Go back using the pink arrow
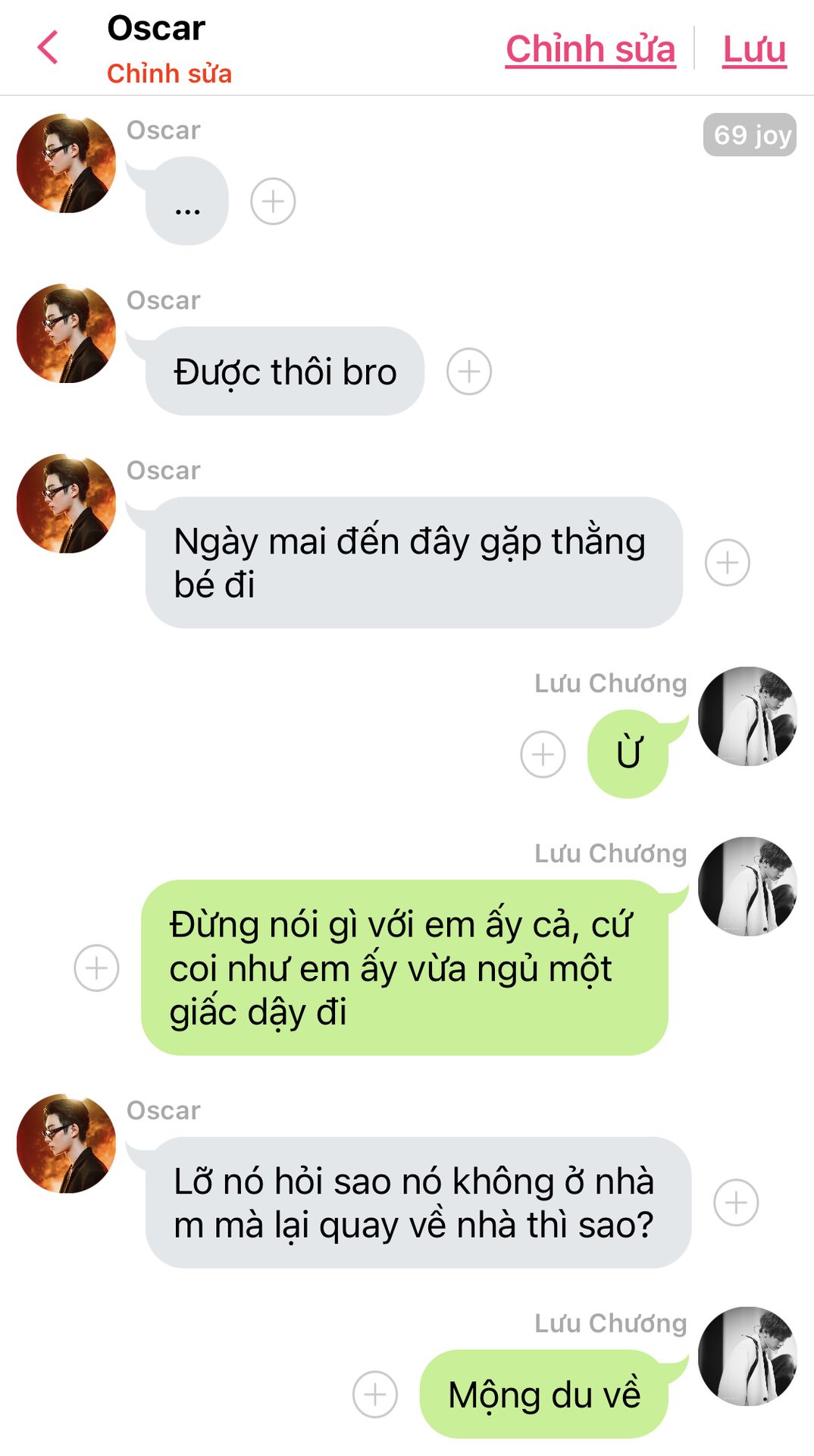The image size is (814, 1456). (48, 48)
